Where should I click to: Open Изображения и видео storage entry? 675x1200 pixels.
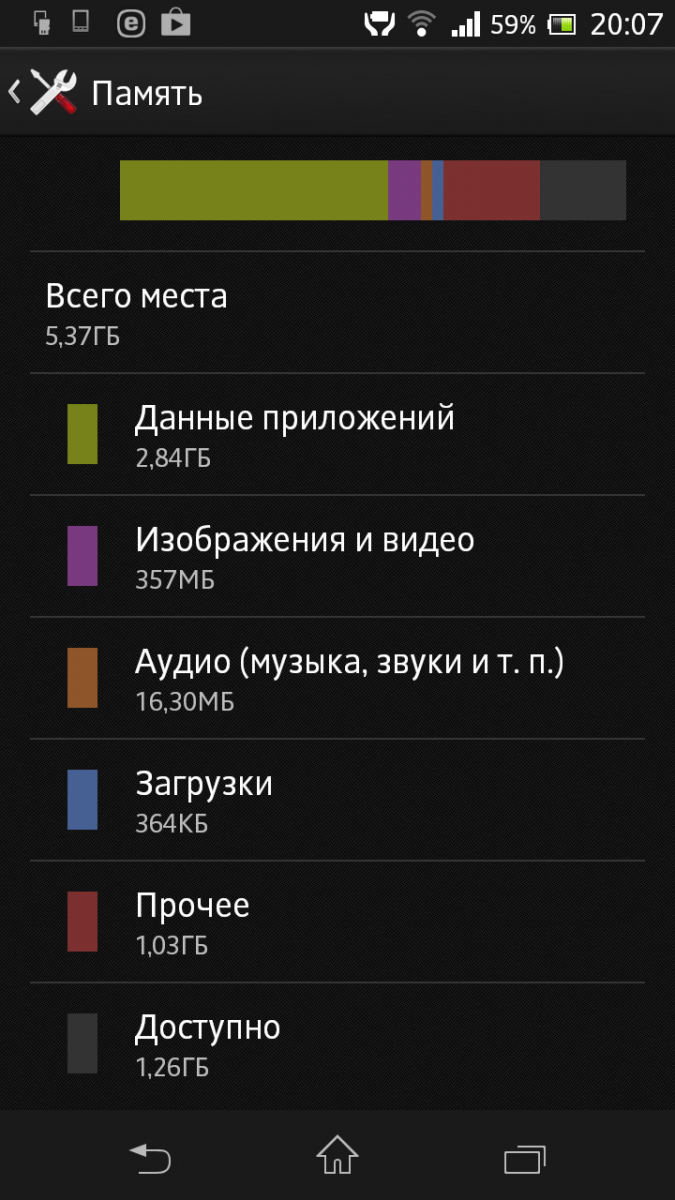pyautogui.click(x=337, y=556)
